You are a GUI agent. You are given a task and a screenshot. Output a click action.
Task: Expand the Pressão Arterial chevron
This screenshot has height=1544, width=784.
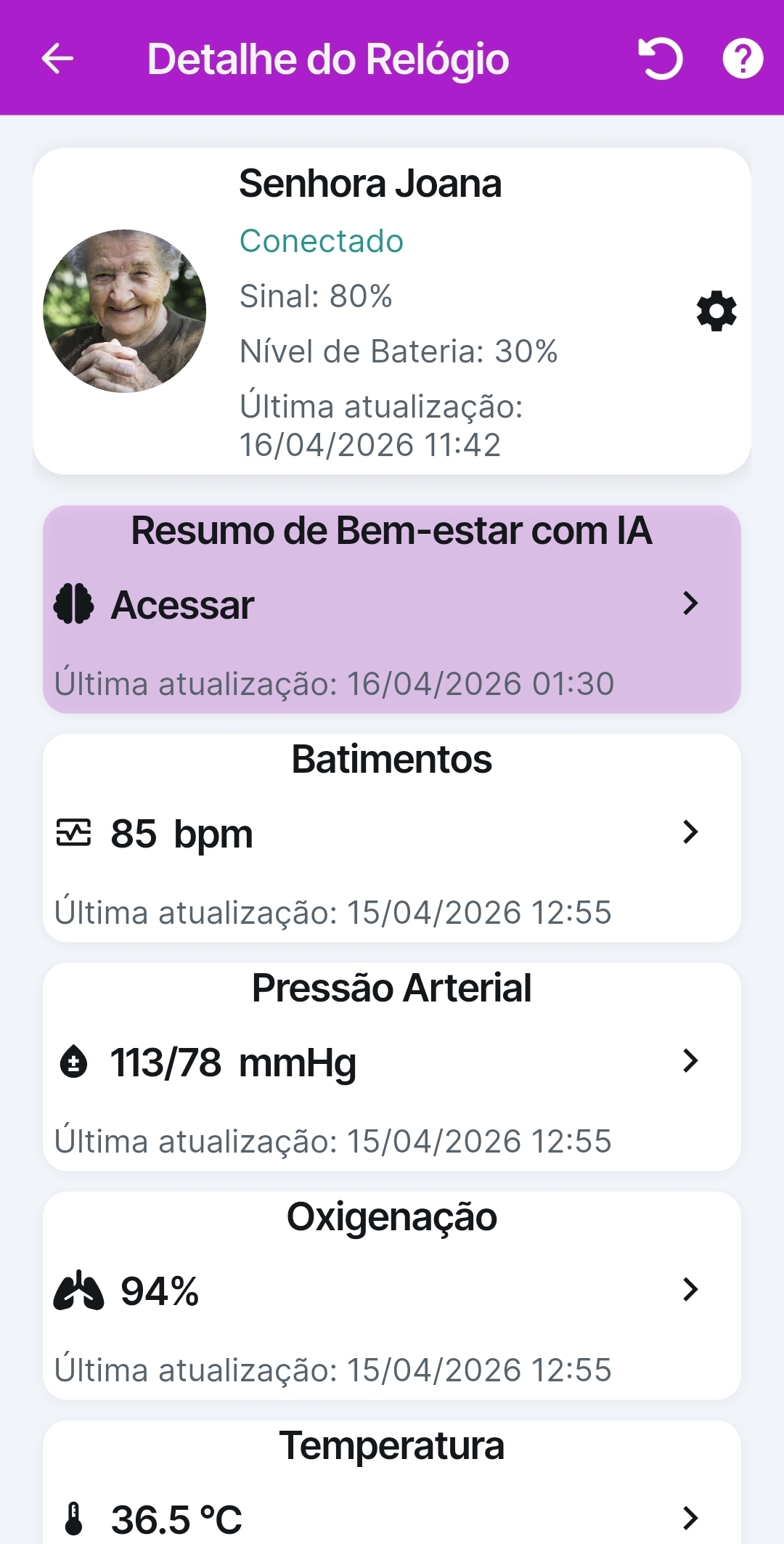tap(690, 1061)
